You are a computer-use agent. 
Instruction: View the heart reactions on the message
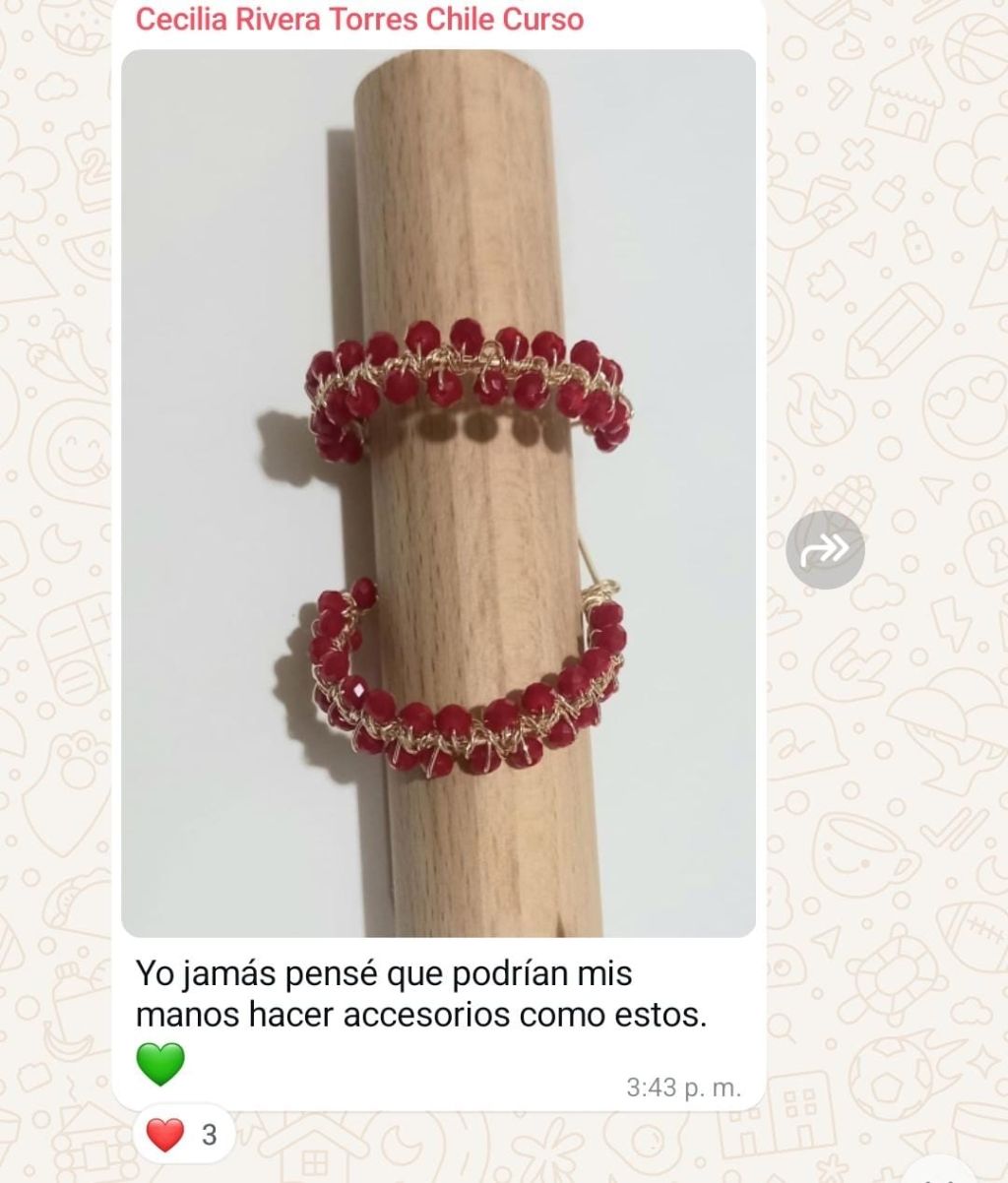pos(183,1135)
